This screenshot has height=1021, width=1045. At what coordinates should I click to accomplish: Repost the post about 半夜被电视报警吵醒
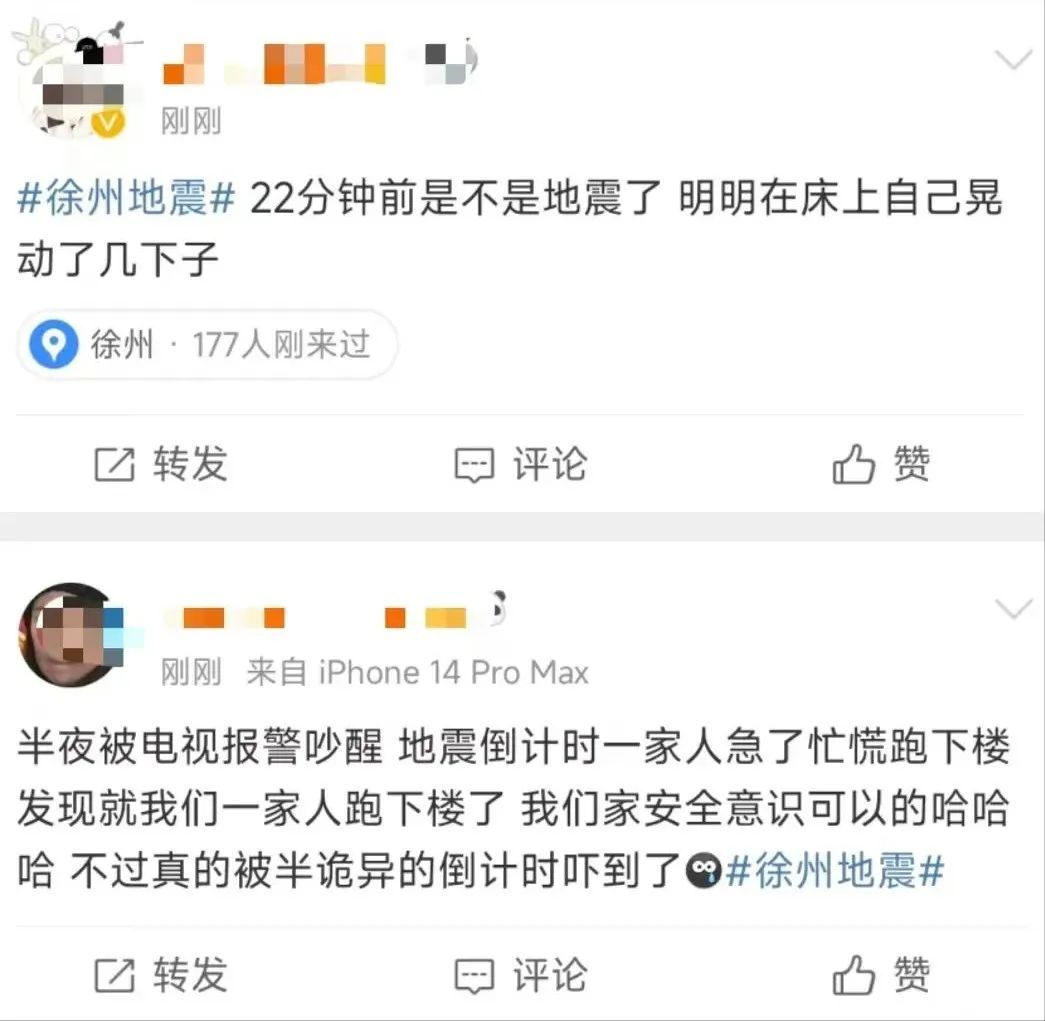click(x=161, y=975)
